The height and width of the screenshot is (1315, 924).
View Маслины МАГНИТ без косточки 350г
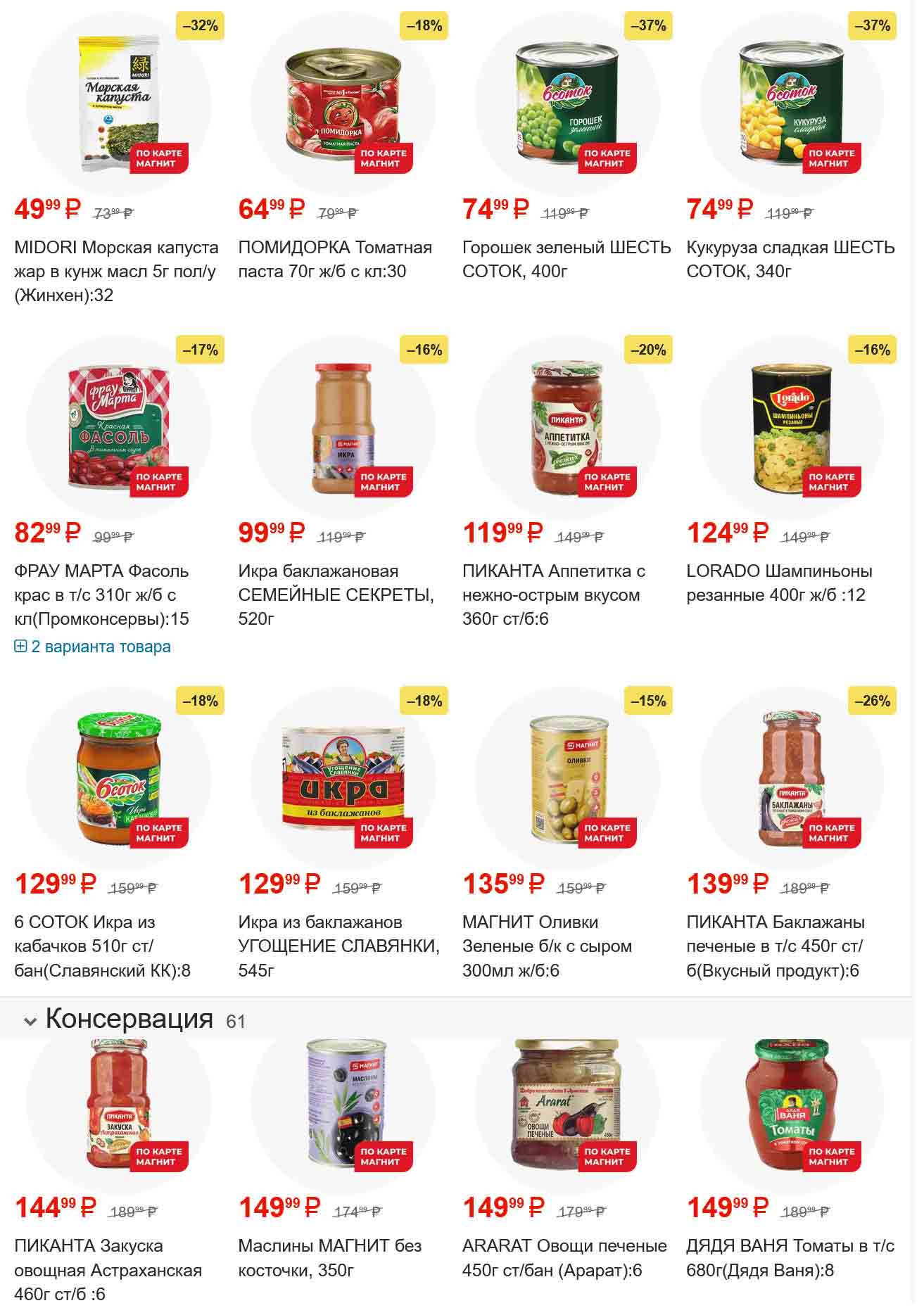coord(329,1258)
